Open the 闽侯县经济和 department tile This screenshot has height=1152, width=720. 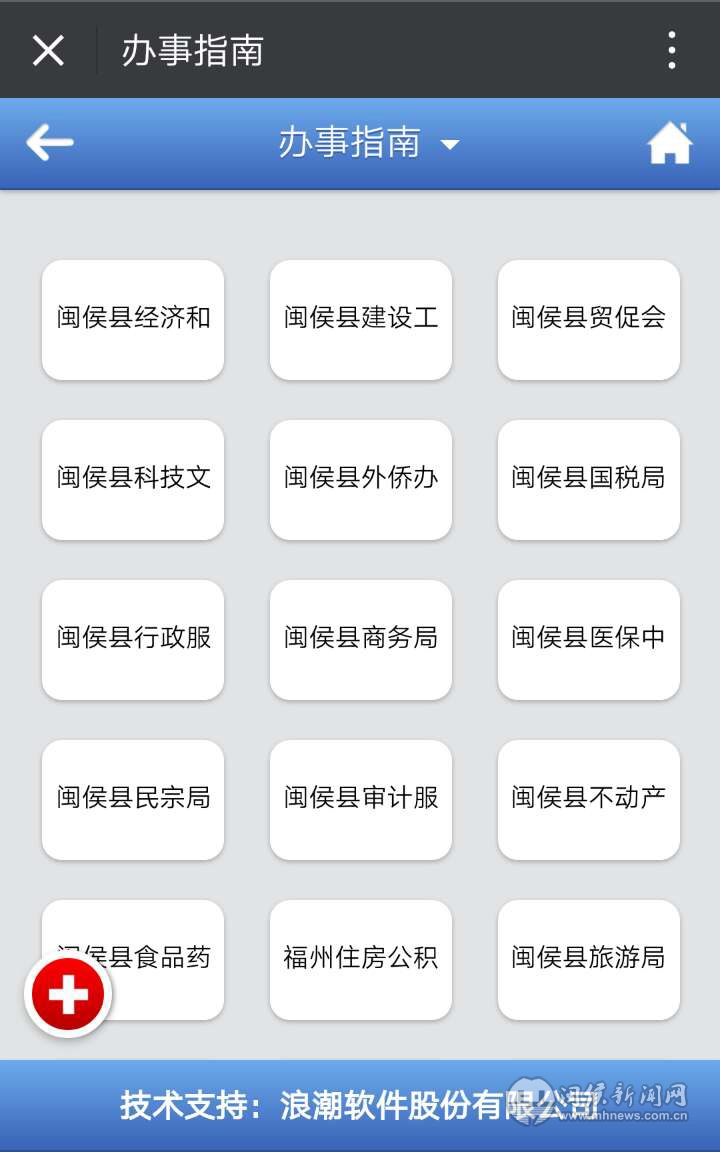(x=133, y=320)
